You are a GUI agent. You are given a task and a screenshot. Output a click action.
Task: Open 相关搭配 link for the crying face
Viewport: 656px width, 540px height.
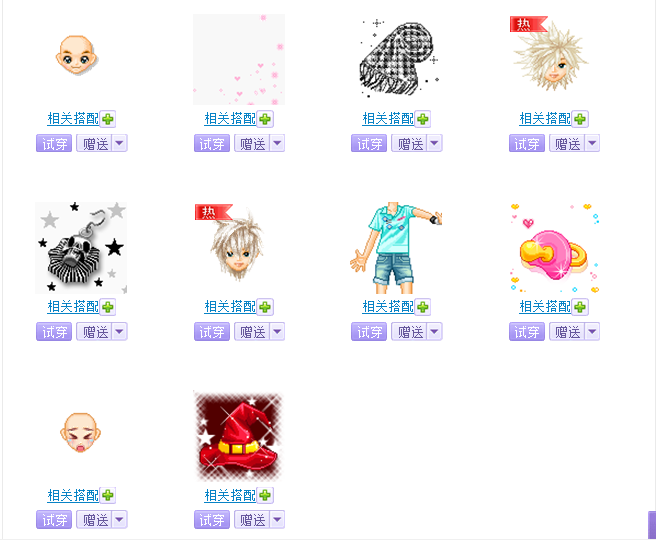point(72,495)
